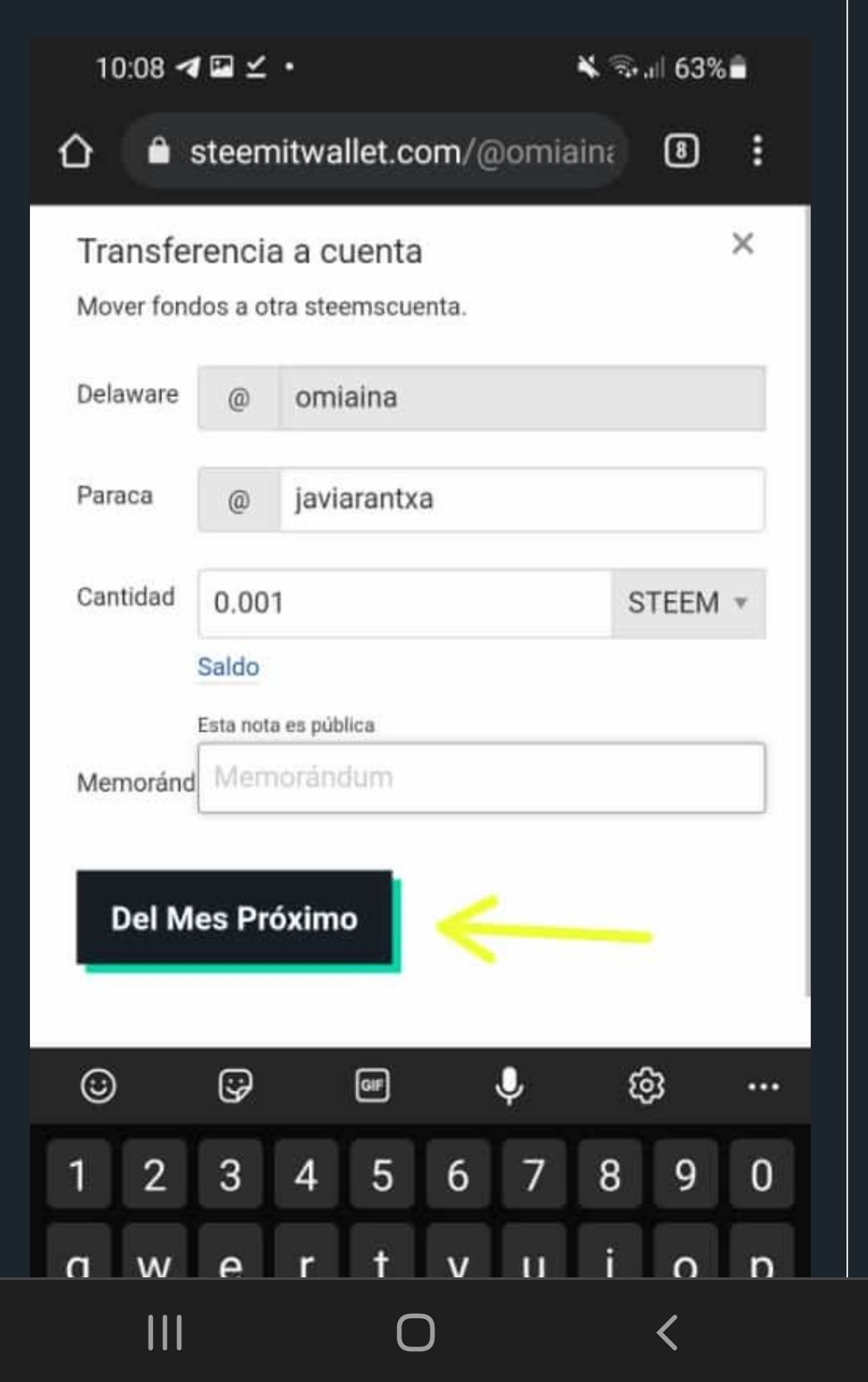Tap the omiaina sender field
The image size is (868, 1382).
pos(522,398)
